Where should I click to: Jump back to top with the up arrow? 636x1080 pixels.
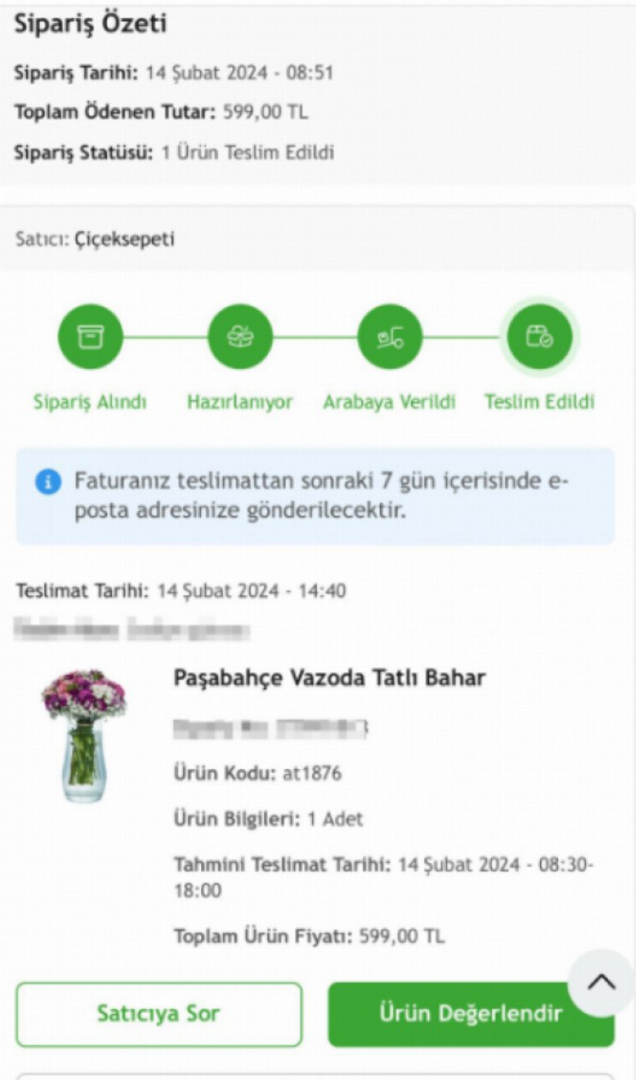601,982
